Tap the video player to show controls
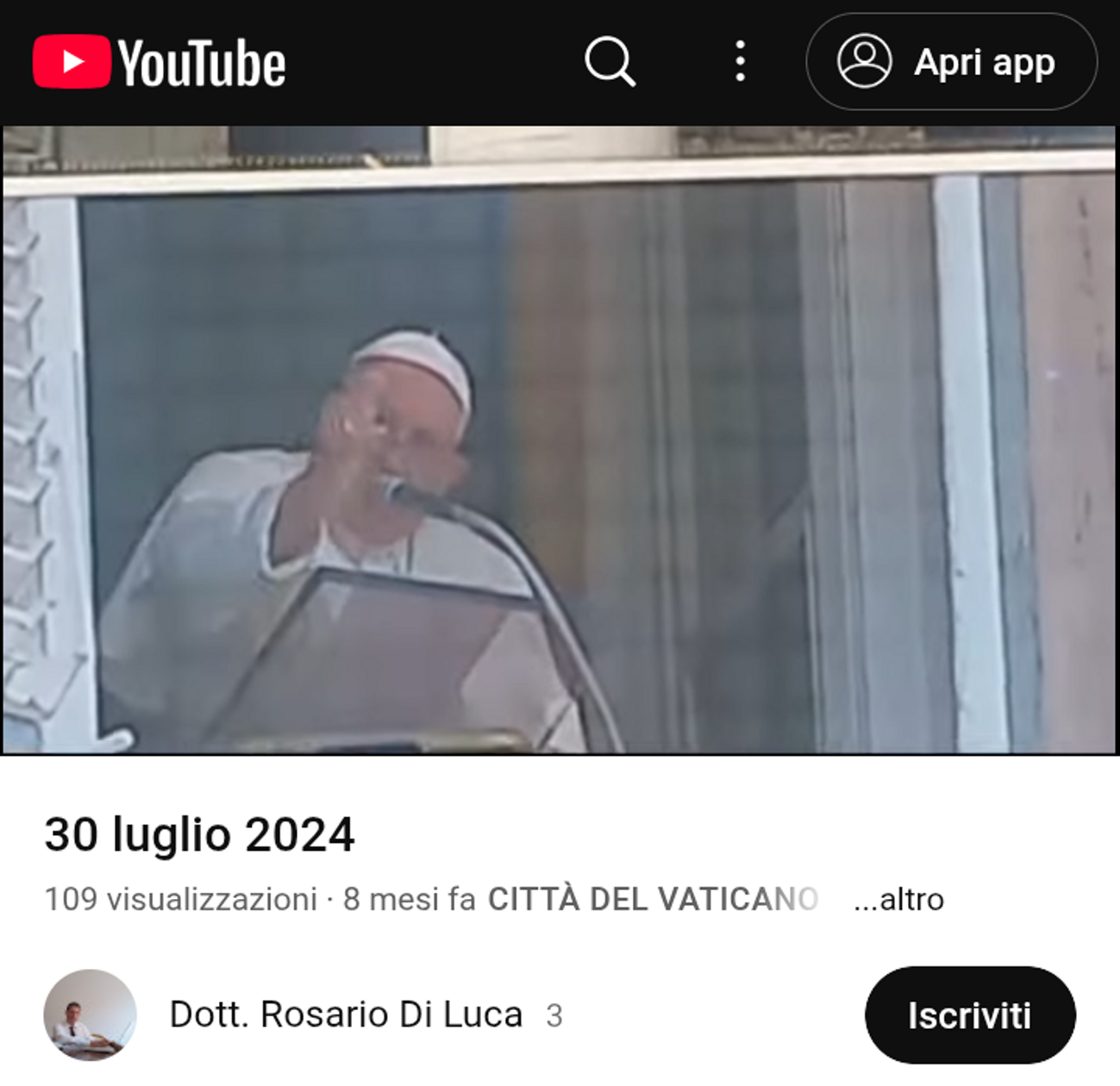The image size is (1120, 1086). (560, 440)
